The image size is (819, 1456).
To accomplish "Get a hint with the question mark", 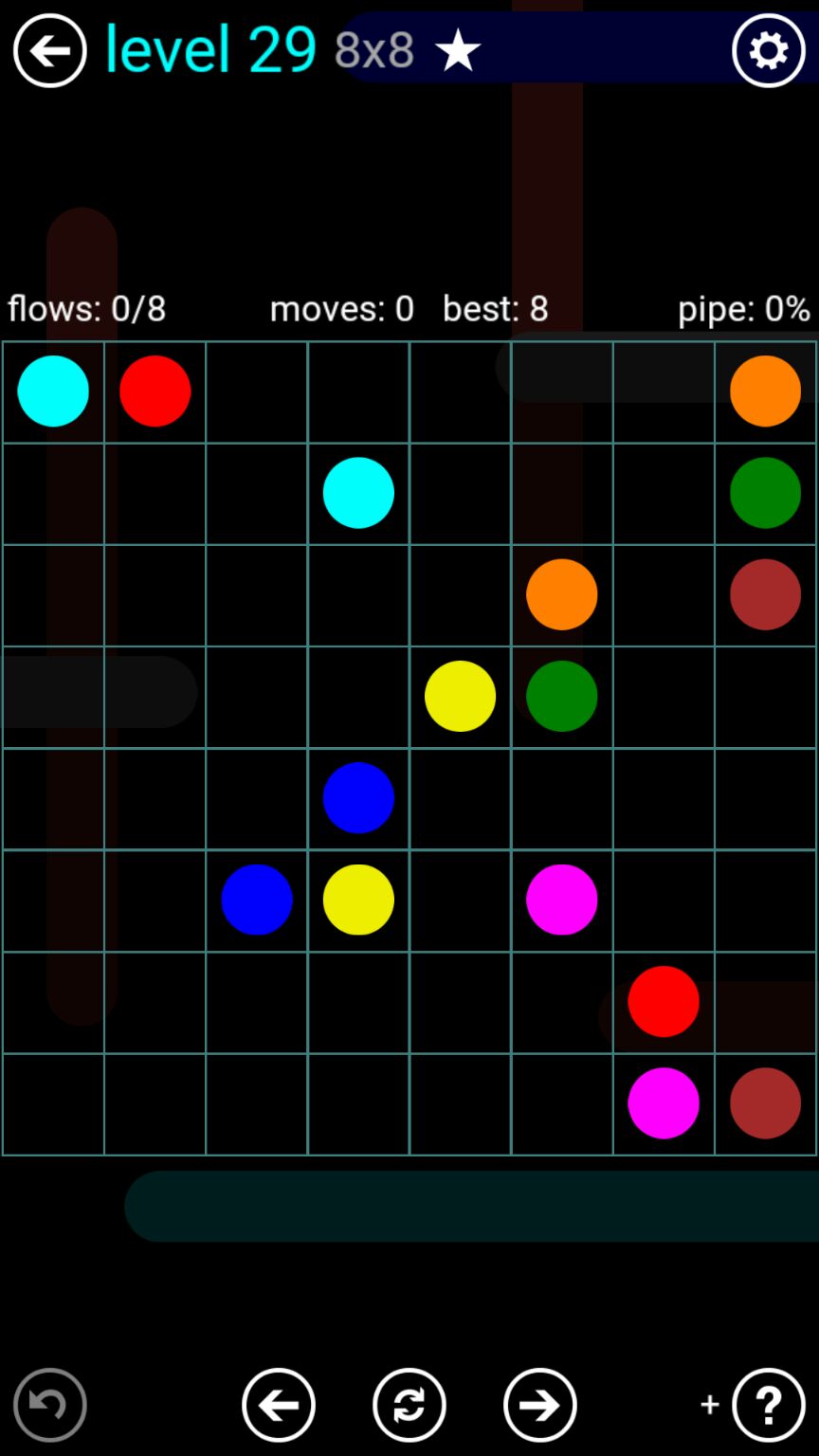I will (x=768, y=1405).
